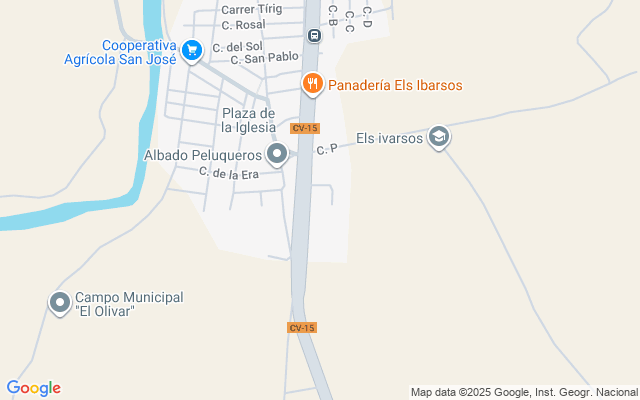The width and height of the screenshot is (640, 400).
Task: Select the Campo Municipal "El Olivar" pin
Action: pyautogui.click(x=60, y=304)
